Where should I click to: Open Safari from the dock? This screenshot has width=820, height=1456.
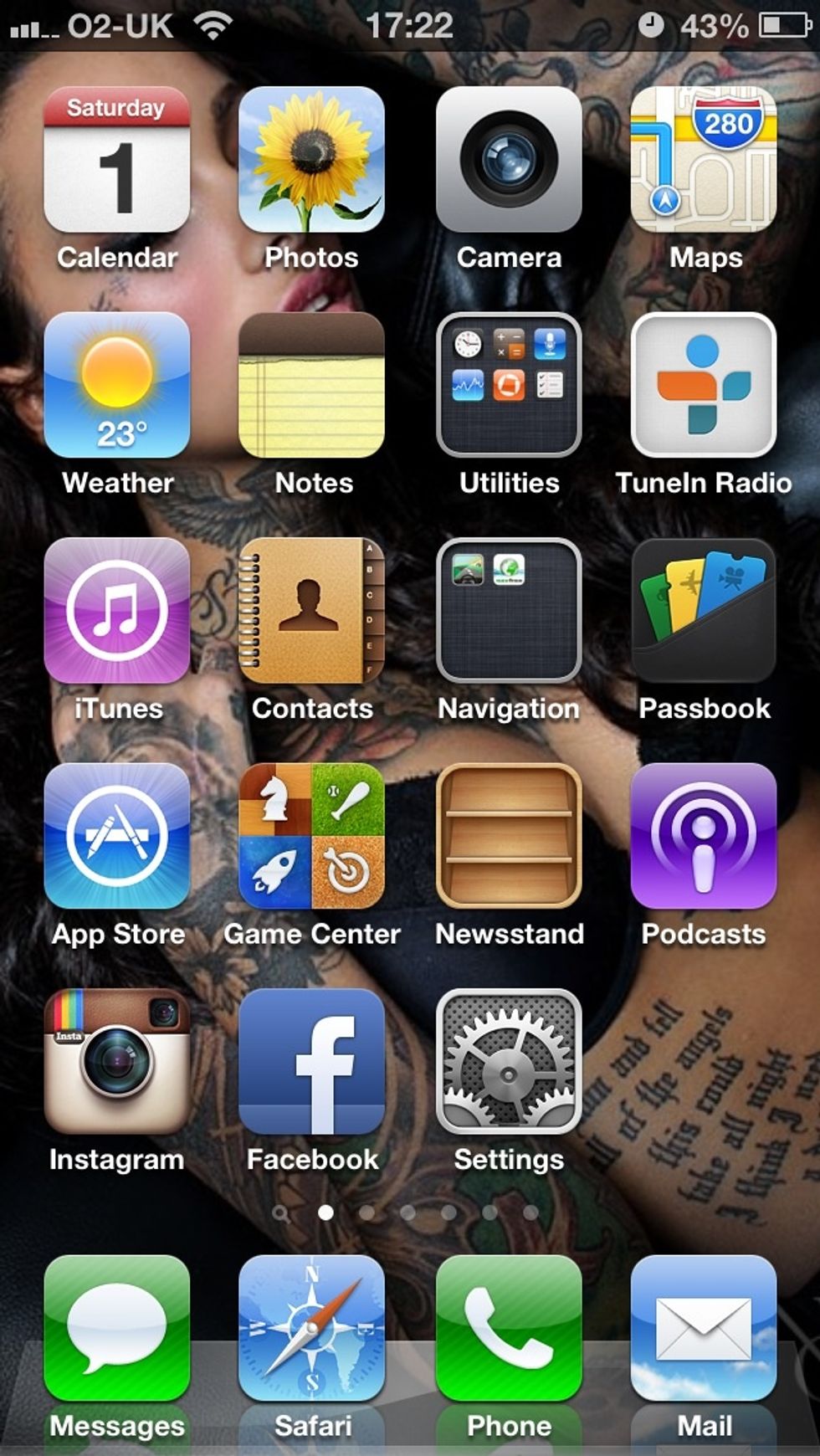(311, 1328)
